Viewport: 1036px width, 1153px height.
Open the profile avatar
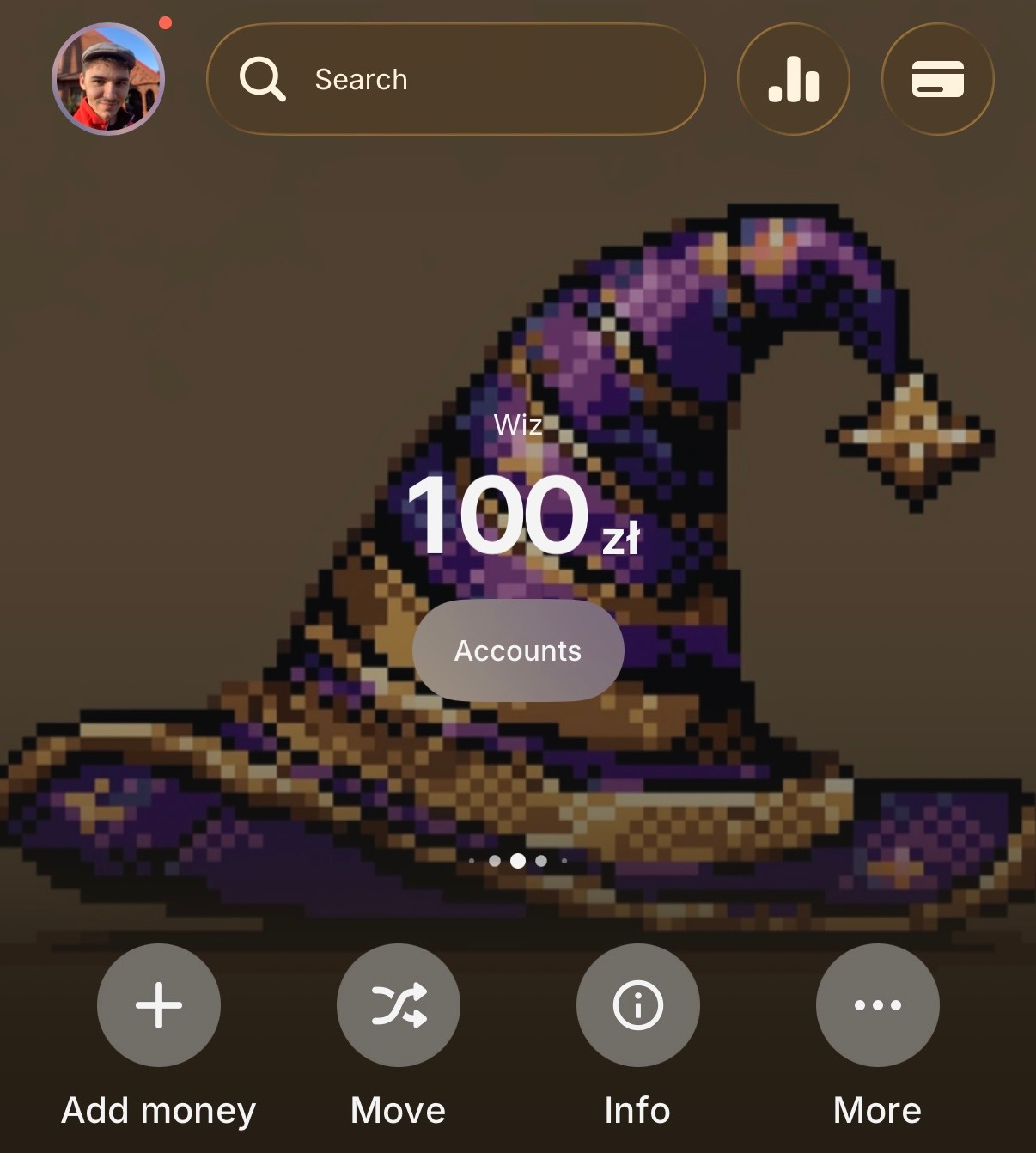pyautogui.click(x=108, y=79)
